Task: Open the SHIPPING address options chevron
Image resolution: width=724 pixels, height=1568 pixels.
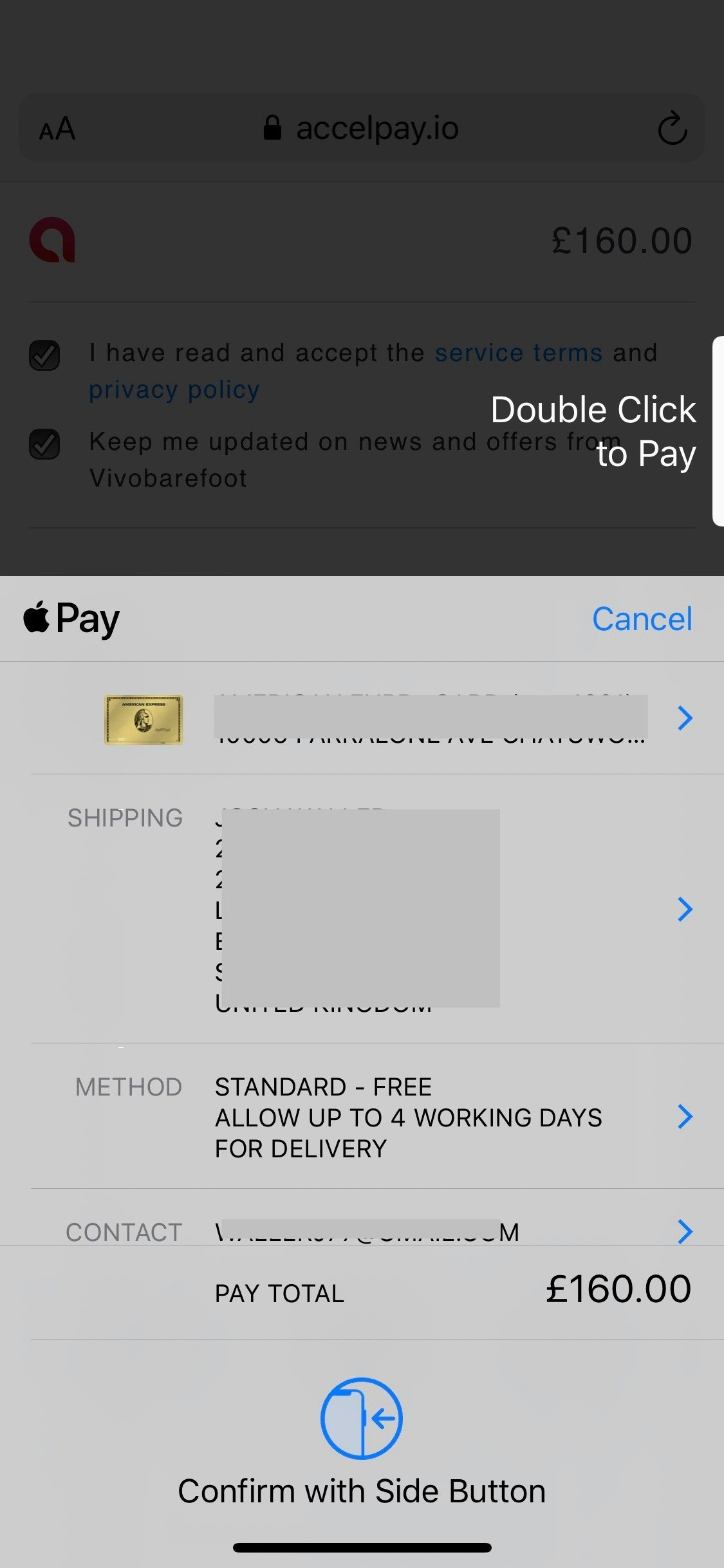Action: tap(685, 910)
